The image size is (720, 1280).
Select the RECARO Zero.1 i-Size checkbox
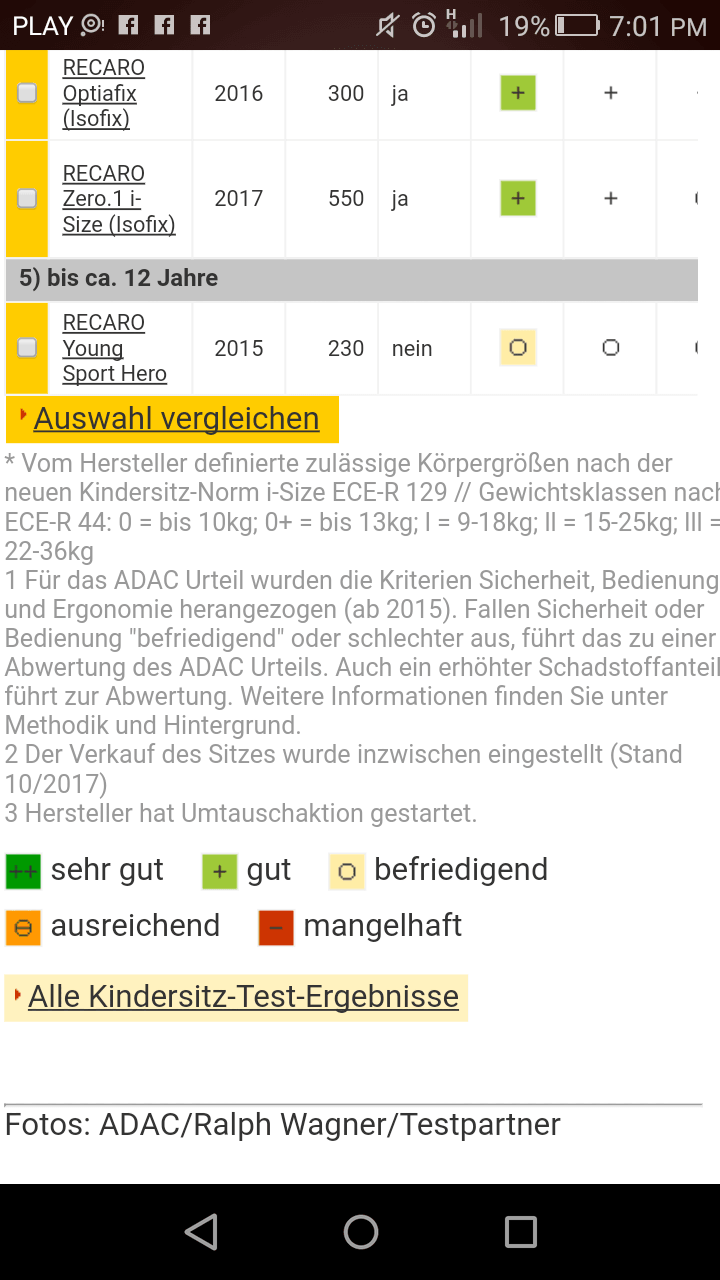pos(27,199)
